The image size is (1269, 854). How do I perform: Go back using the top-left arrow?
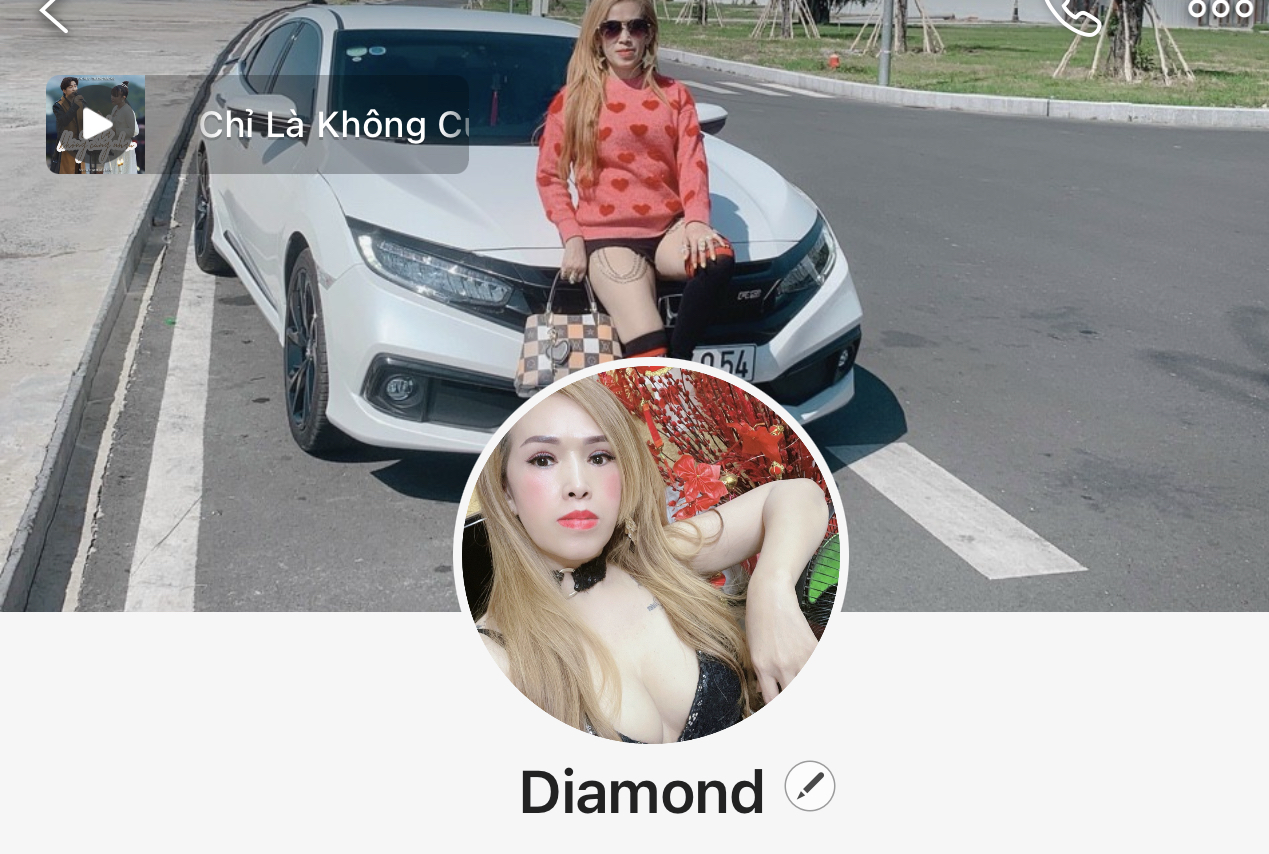(53, 14)
